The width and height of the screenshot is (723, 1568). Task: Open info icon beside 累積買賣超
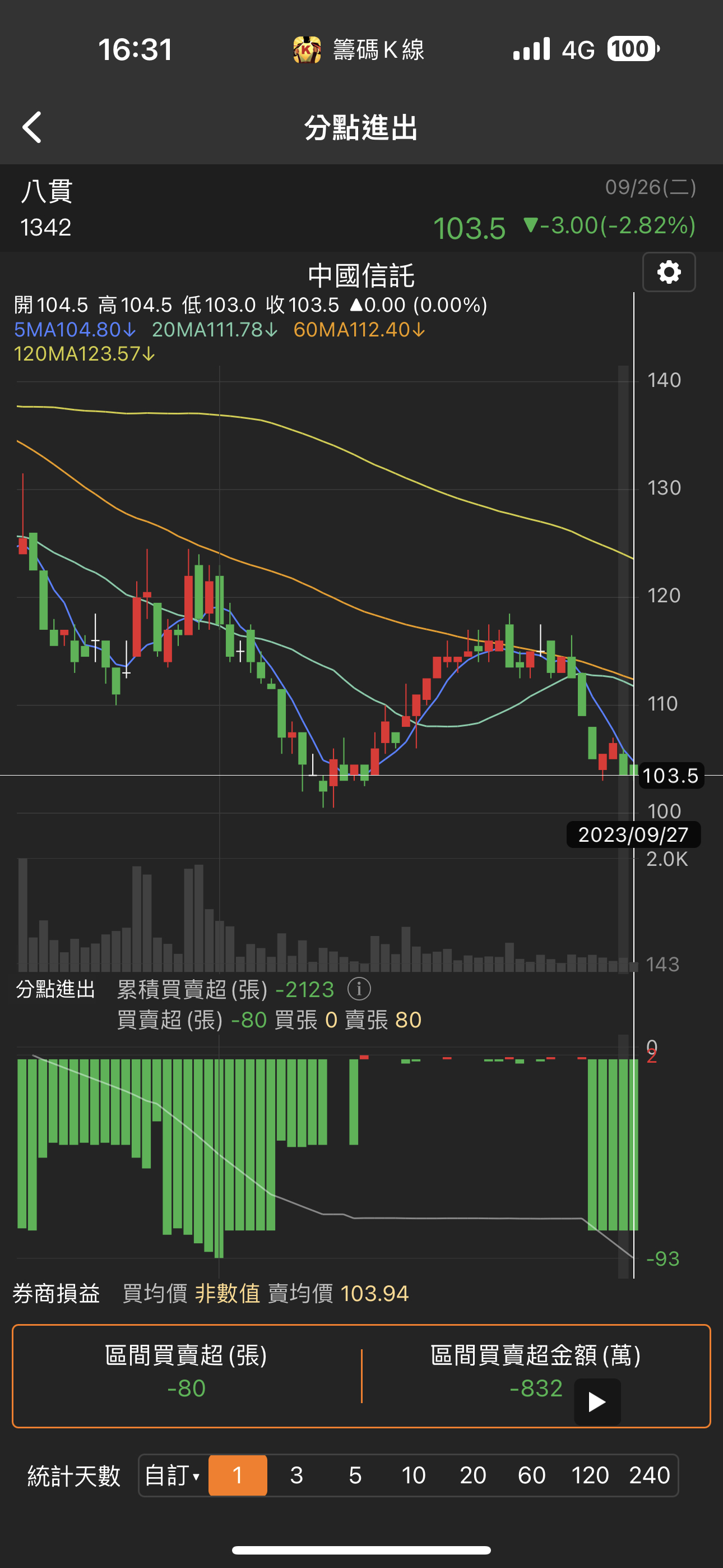click(x=359, y=989)
